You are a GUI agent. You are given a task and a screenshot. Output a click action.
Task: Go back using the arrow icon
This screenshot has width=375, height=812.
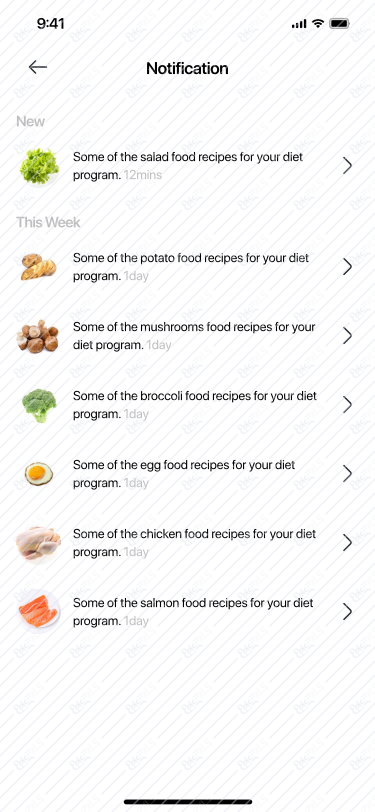tap(38, 67)
